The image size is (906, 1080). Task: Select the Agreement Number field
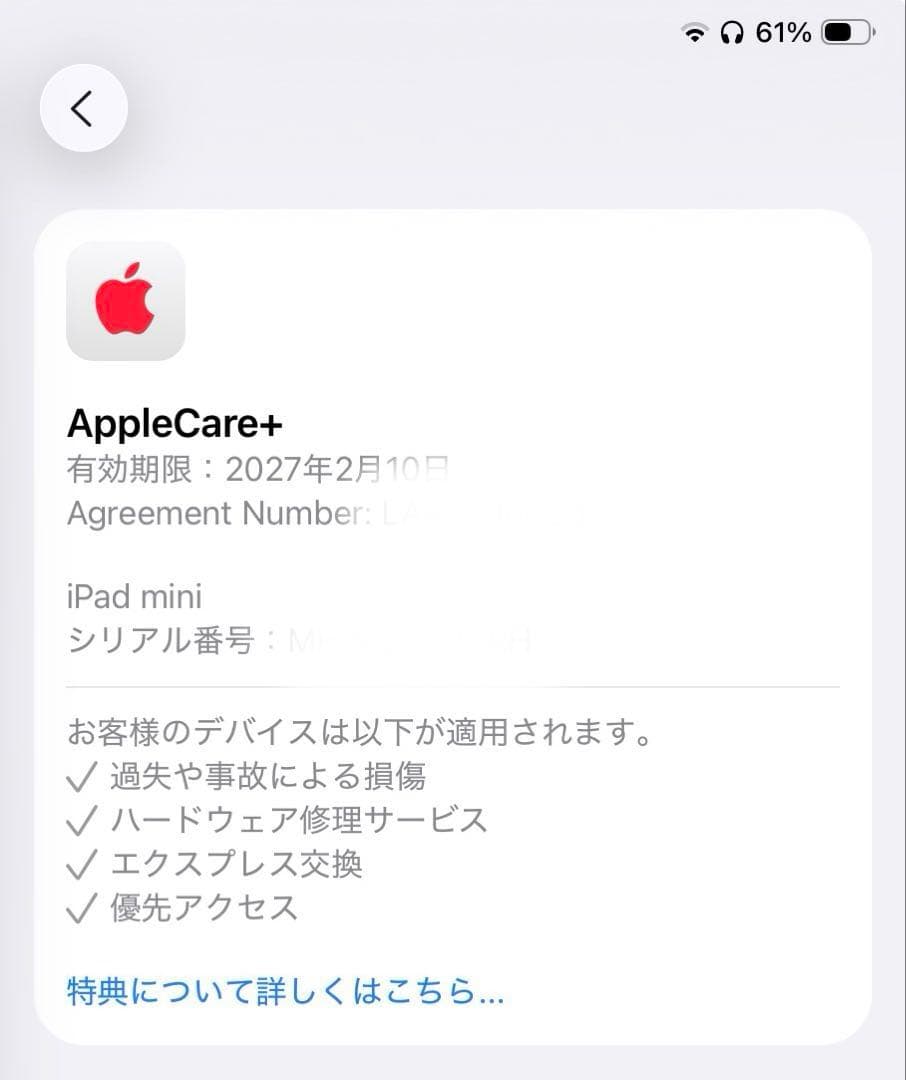point(280,513)
